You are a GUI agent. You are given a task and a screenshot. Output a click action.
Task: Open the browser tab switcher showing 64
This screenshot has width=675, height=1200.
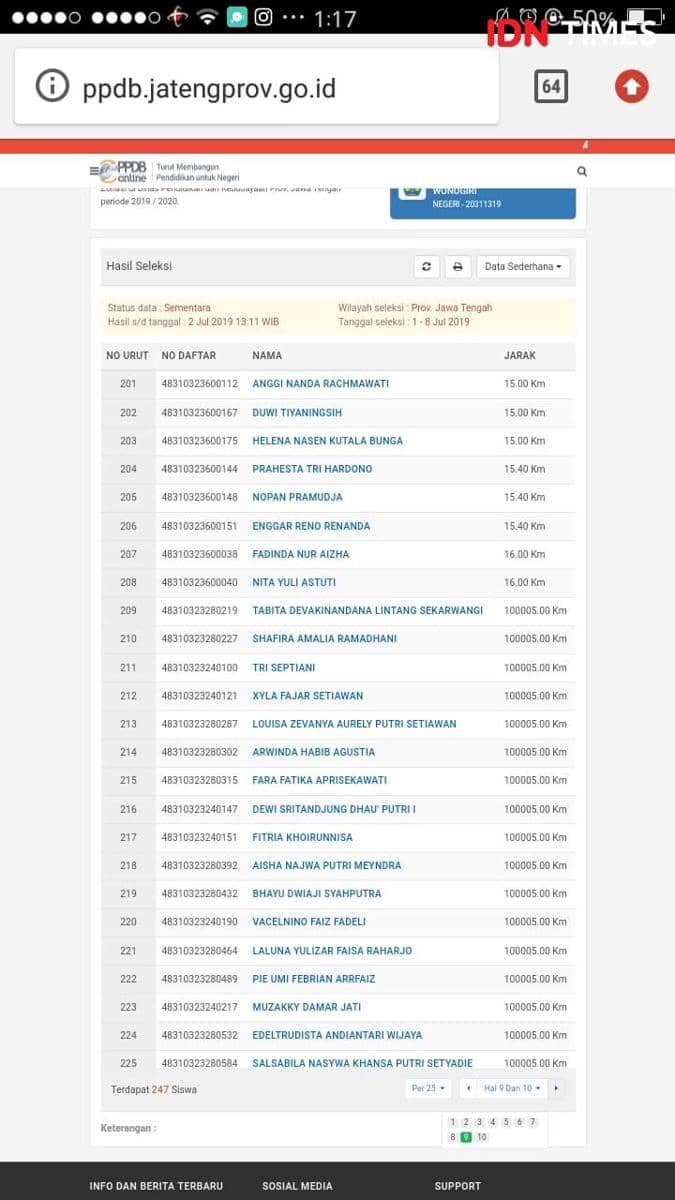pos(551,87)
